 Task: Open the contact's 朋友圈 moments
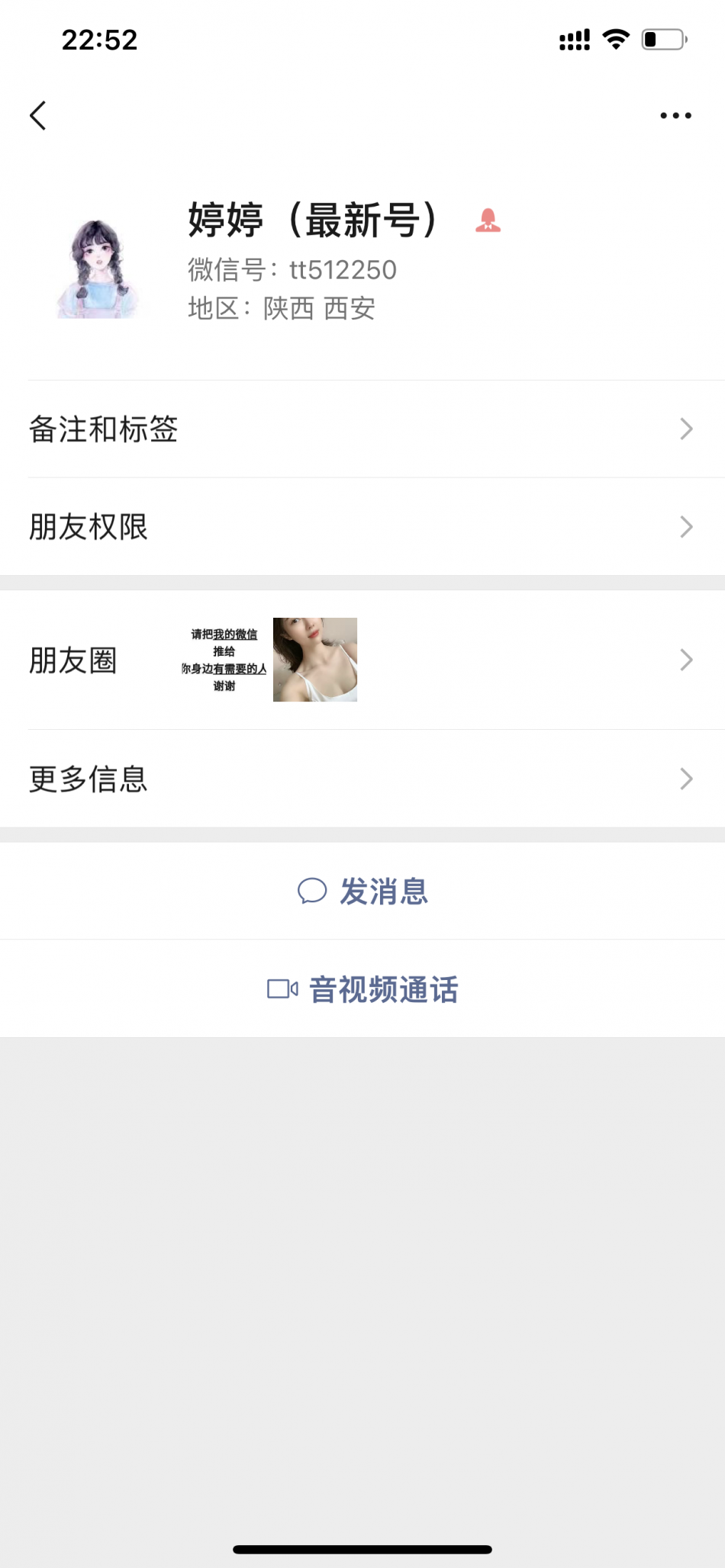coord(362,660)
